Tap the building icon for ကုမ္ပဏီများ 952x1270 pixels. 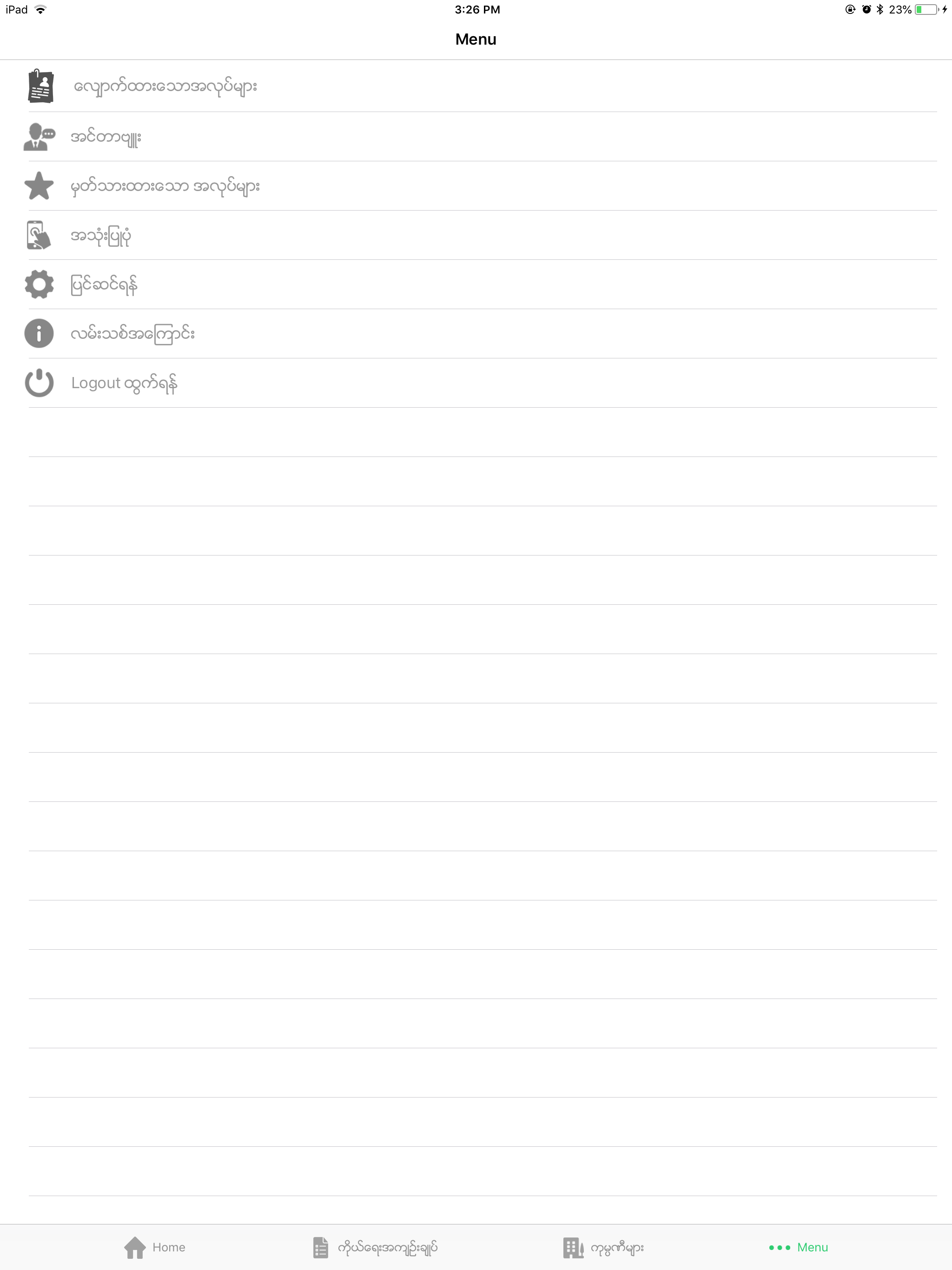point(574,1247)
